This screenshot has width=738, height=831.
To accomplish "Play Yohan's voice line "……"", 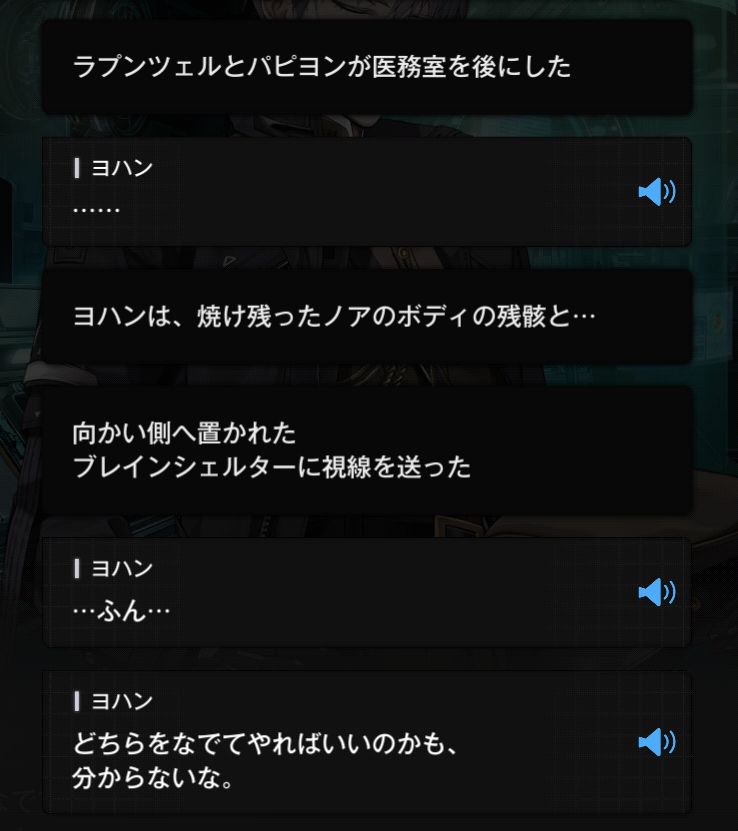I will pyautogui.click(x=656, y=192).
